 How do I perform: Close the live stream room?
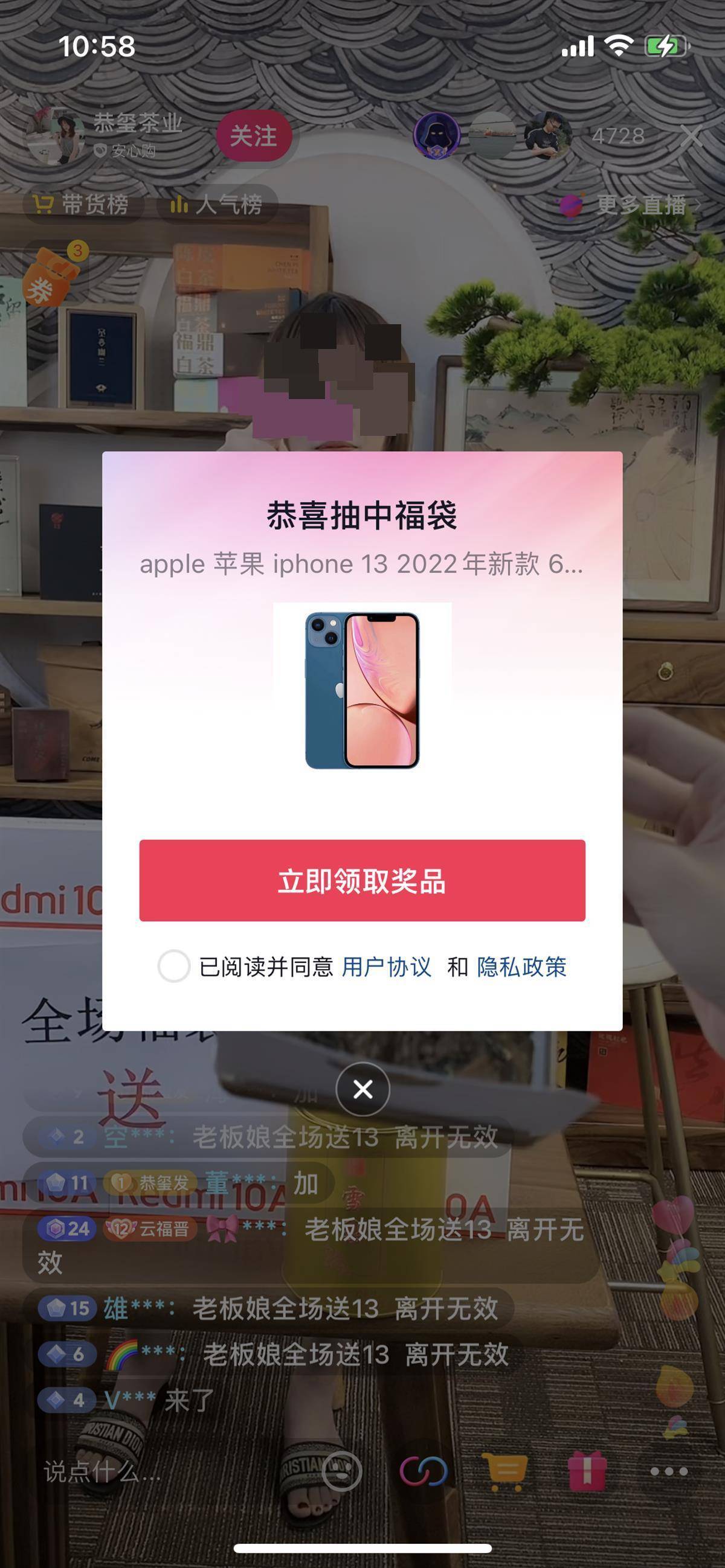click(692, 136)
